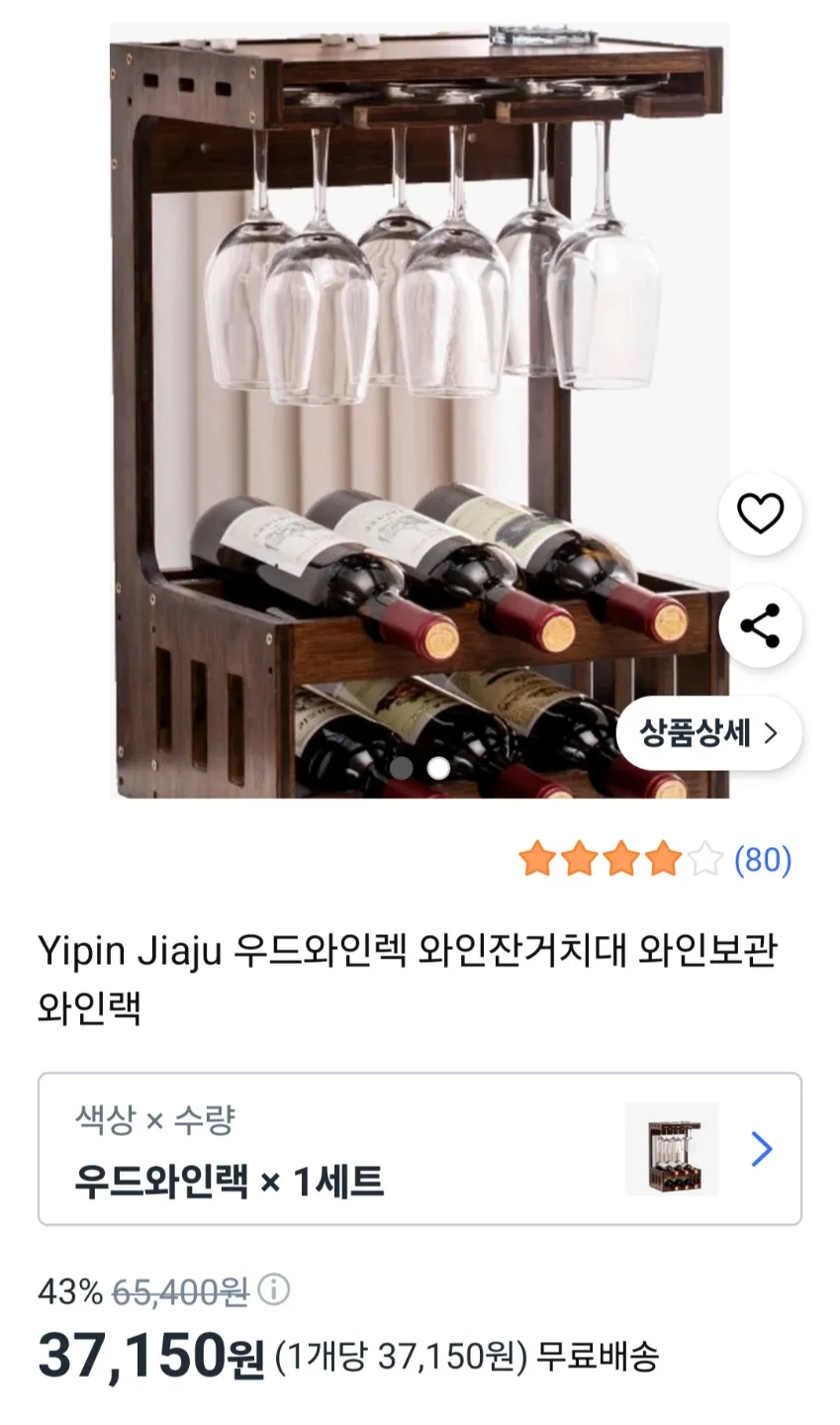Screen dimensions: 840x1425
Task: Open the 상품상세 product details
Action: [x=708, y=733]
